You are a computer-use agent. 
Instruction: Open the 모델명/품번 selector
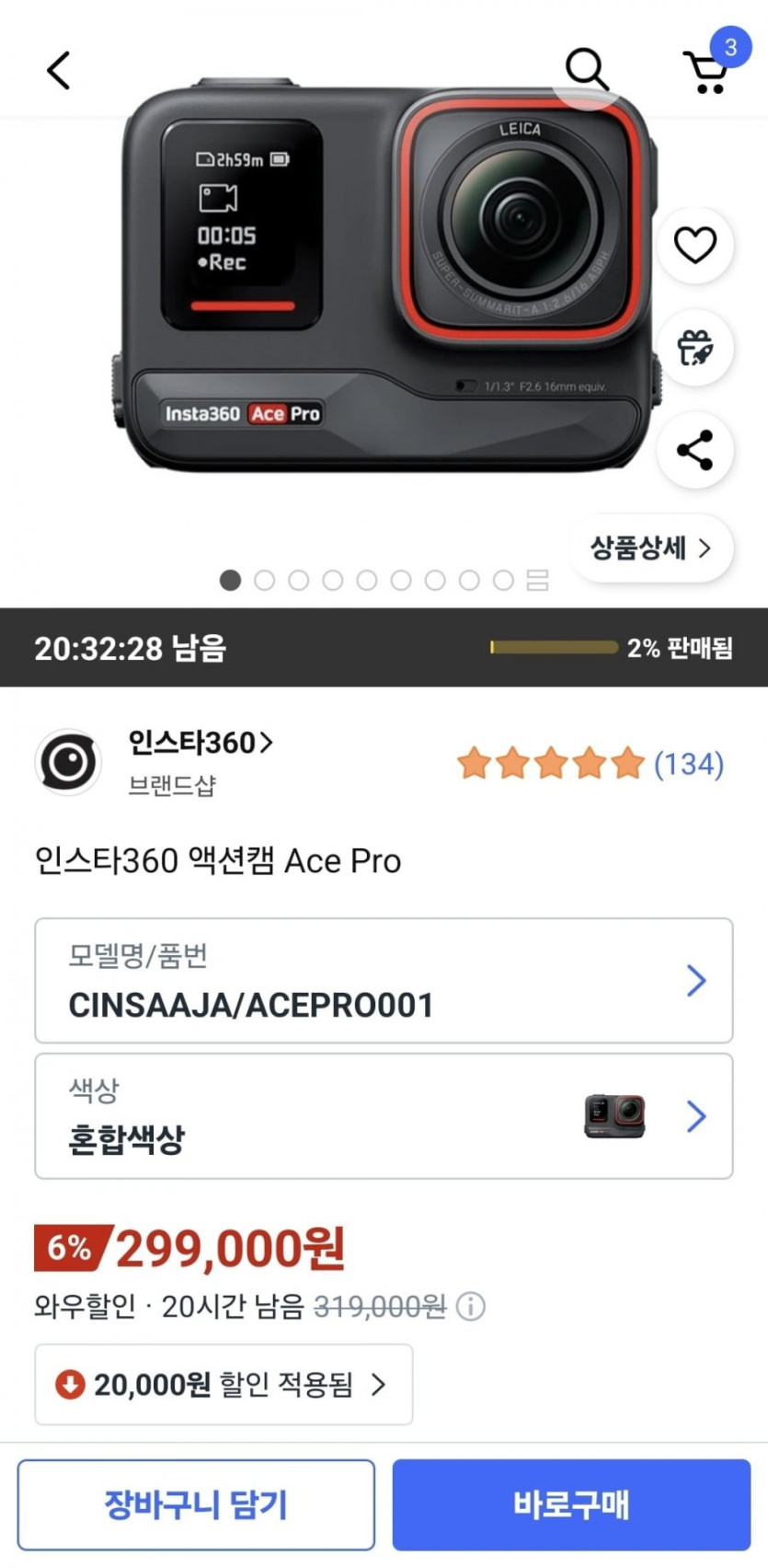click(384, 981)
